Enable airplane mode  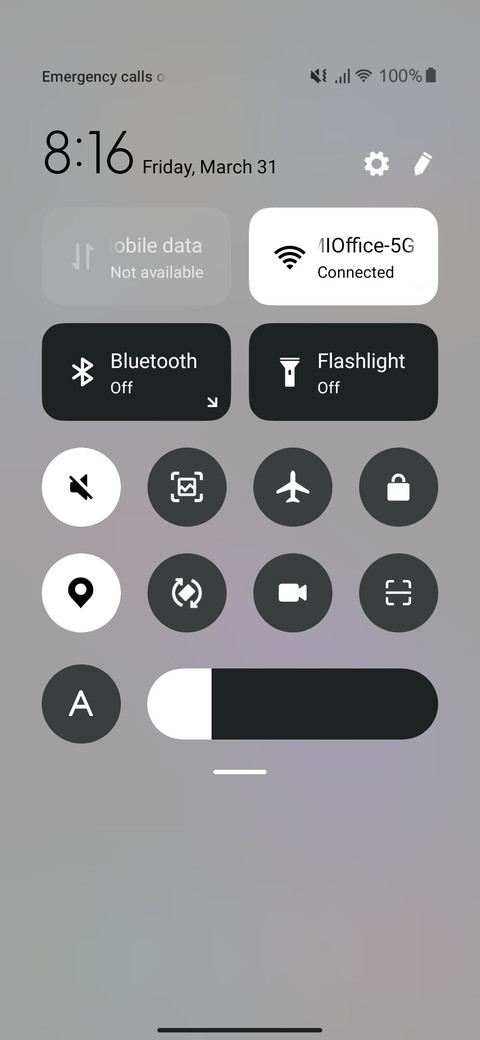[293, 488]
